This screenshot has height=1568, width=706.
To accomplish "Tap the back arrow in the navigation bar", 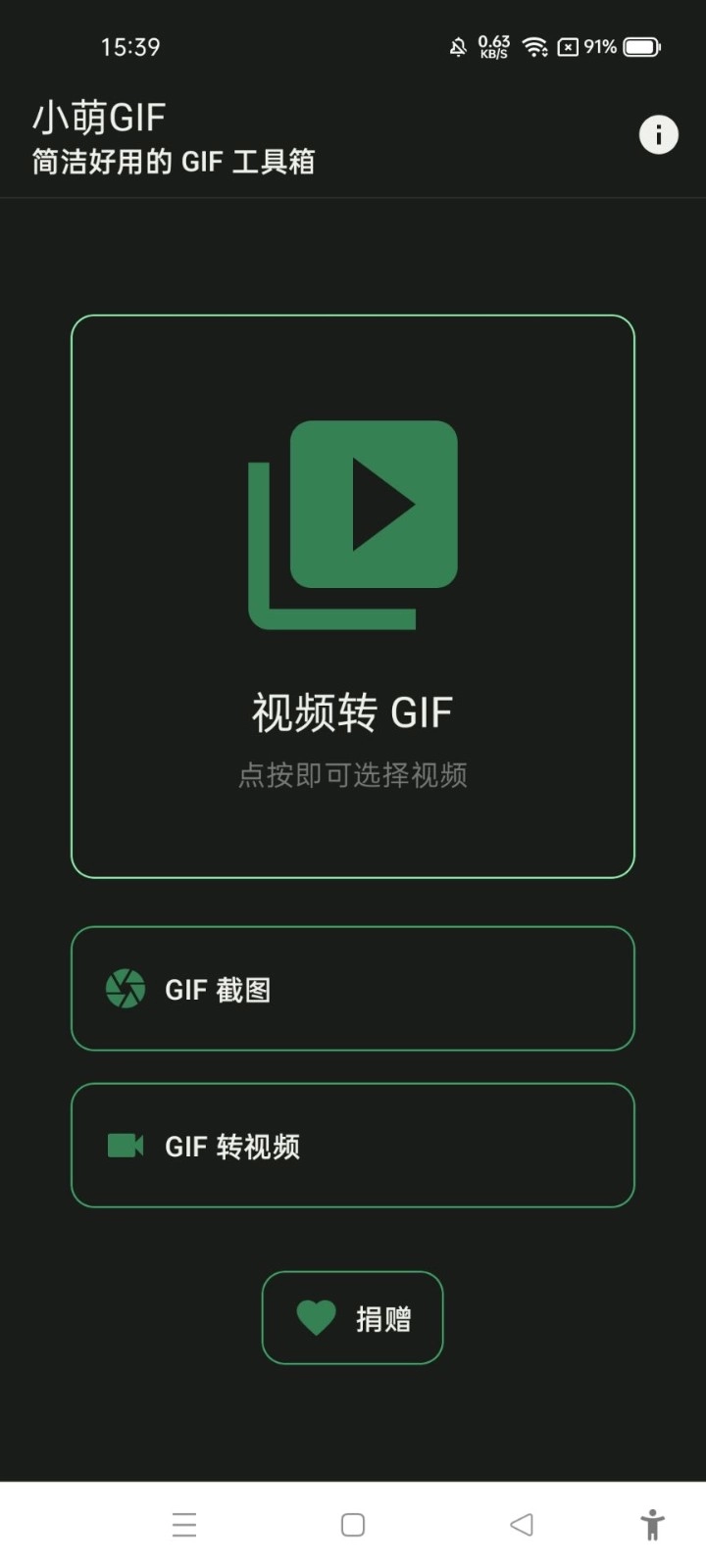I will pos(521,1525).
